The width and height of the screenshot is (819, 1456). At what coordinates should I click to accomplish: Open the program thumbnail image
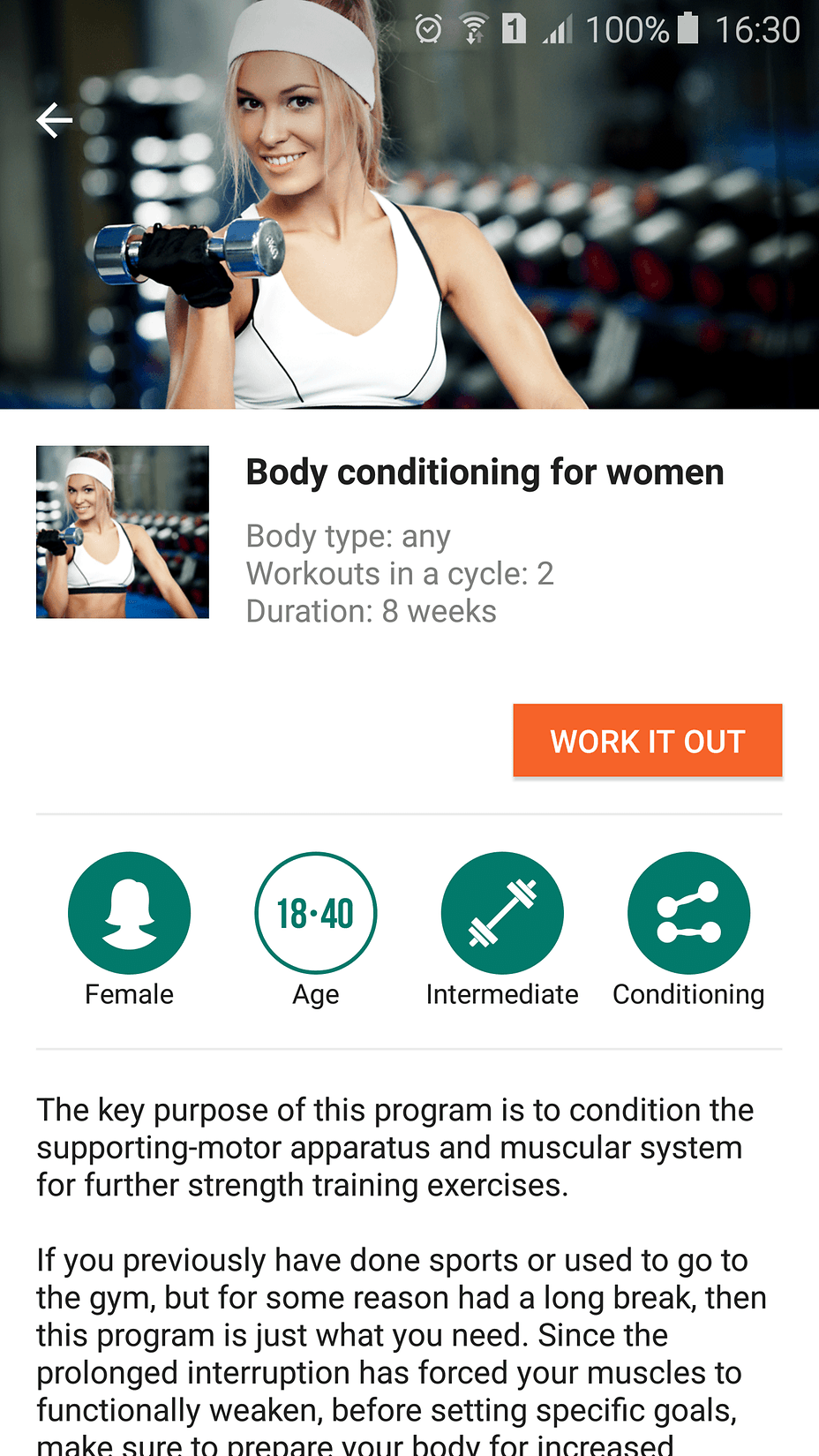coord(123,532)
